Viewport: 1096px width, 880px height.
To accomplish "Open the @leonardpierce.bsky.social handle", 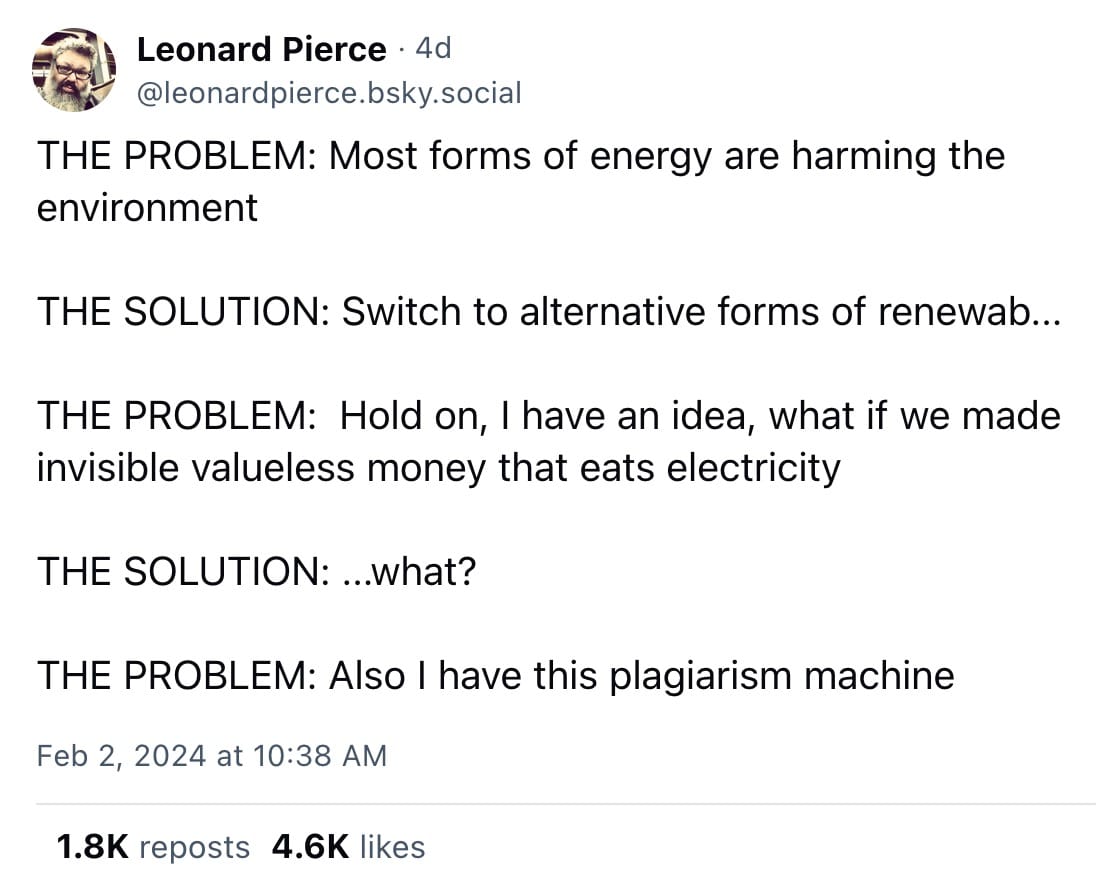I will (328, 94).
